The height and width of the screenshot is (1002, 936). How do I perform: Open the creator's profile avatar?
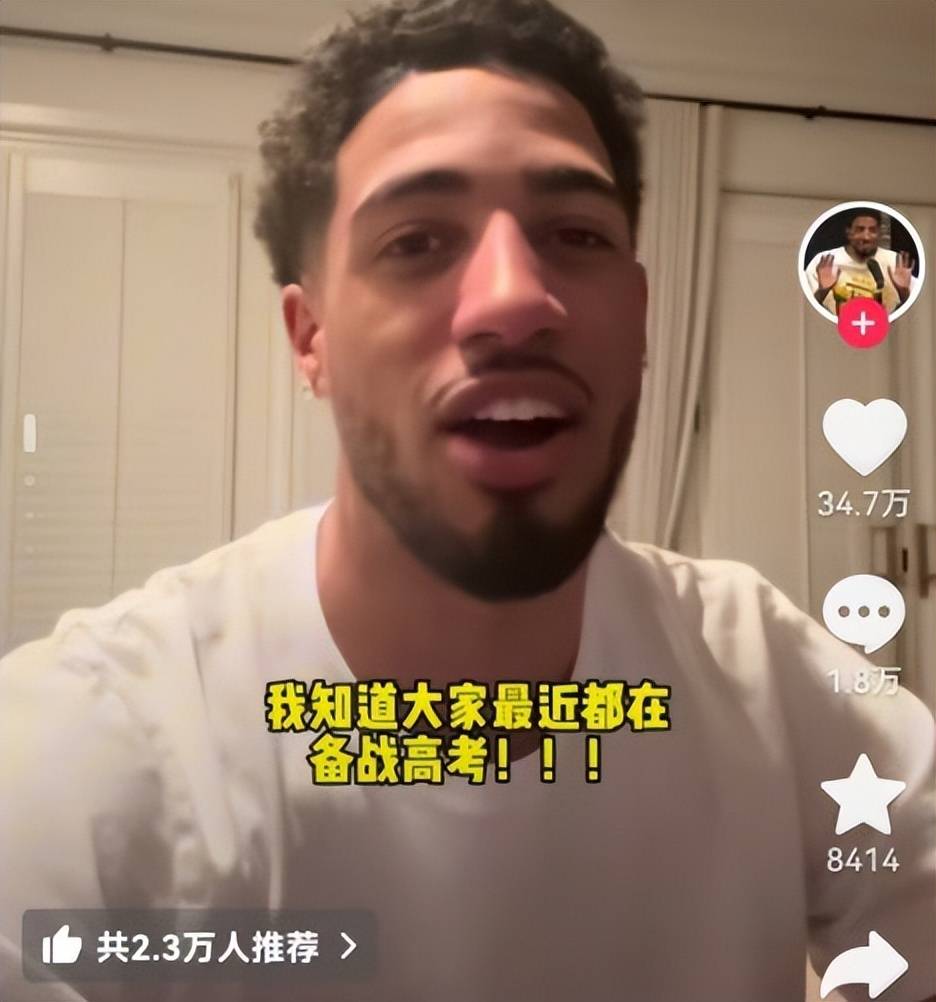point(861,260)
